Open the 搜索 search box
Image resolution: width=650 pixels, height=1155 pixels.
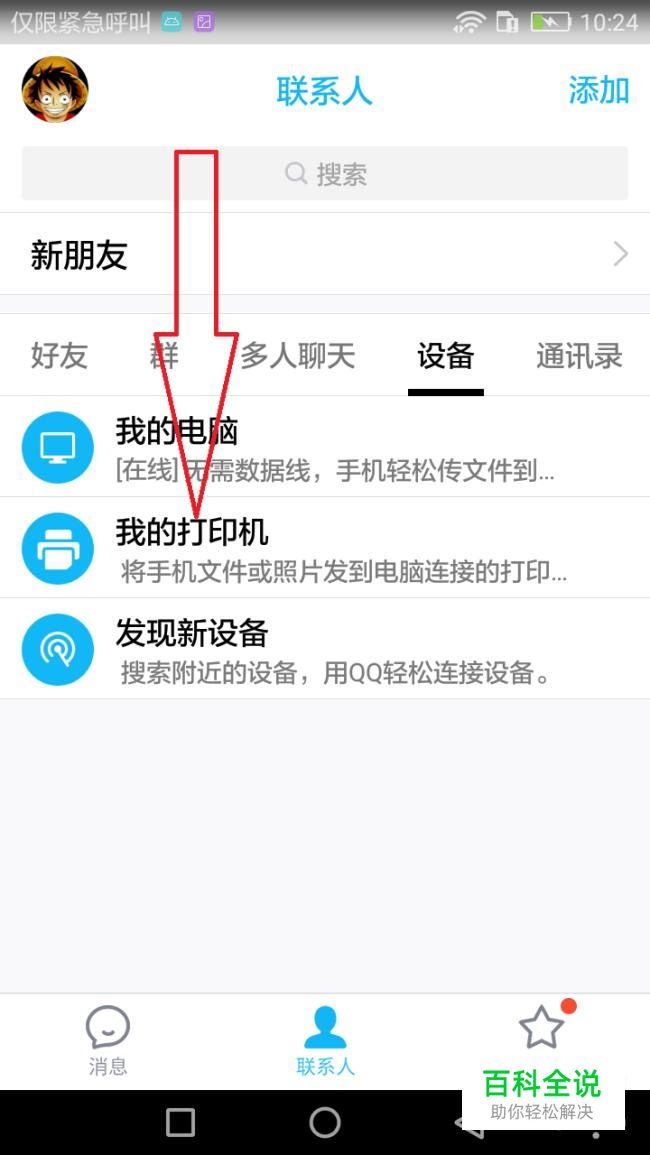[325, 174]
